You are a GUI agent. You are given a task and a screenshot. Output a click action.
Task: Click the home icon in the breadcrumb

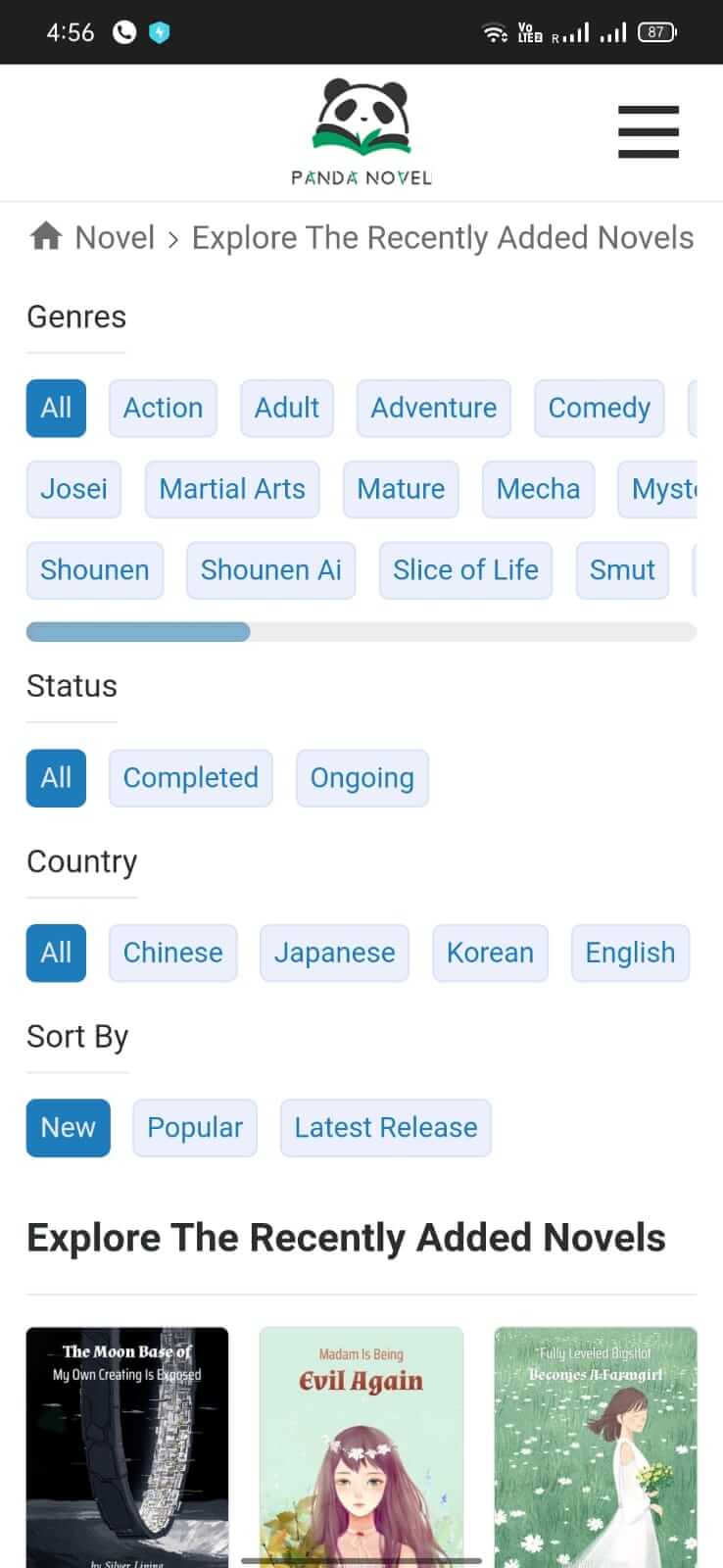45,236
